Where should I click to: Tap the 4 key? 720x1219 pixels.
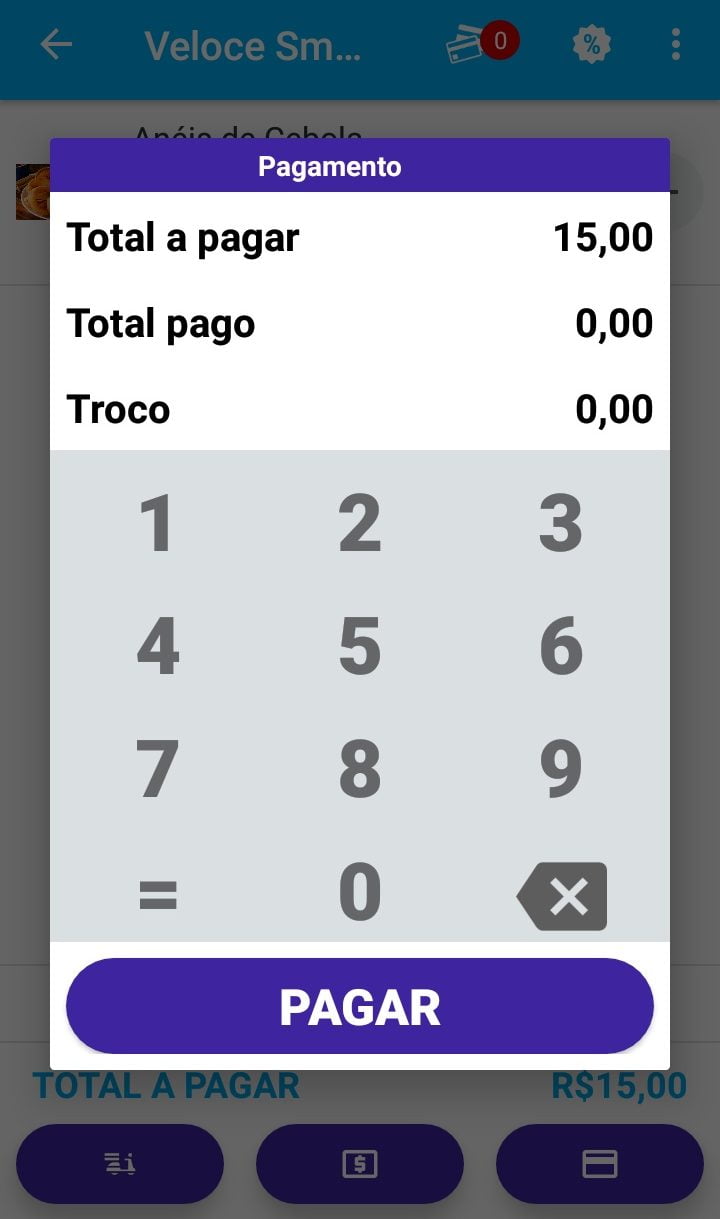[157, 646]
